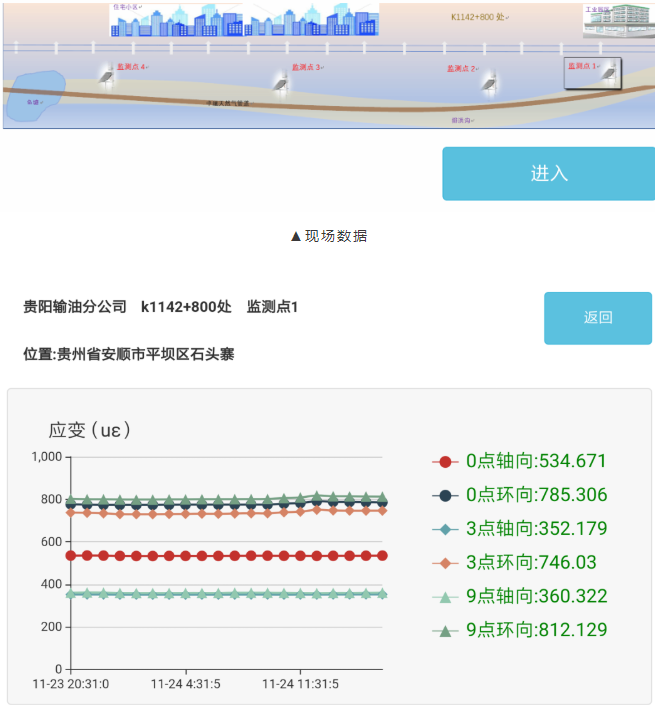Screen dimensions: 655x707
Task: Tap the 进入 button
Action: (548, 173)
